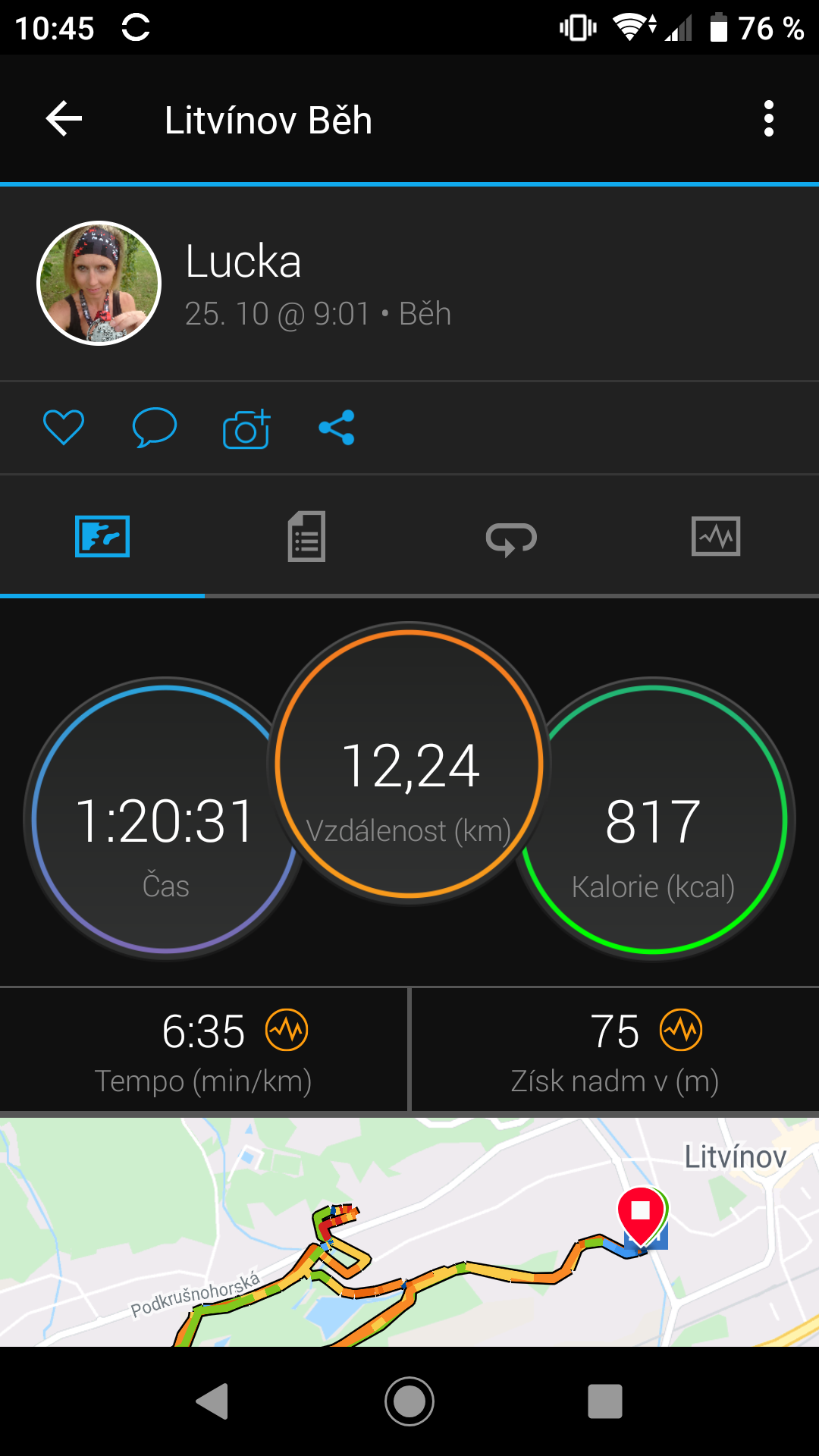
Task: Go back using the app bar arrow
Action: coord(64,119)
